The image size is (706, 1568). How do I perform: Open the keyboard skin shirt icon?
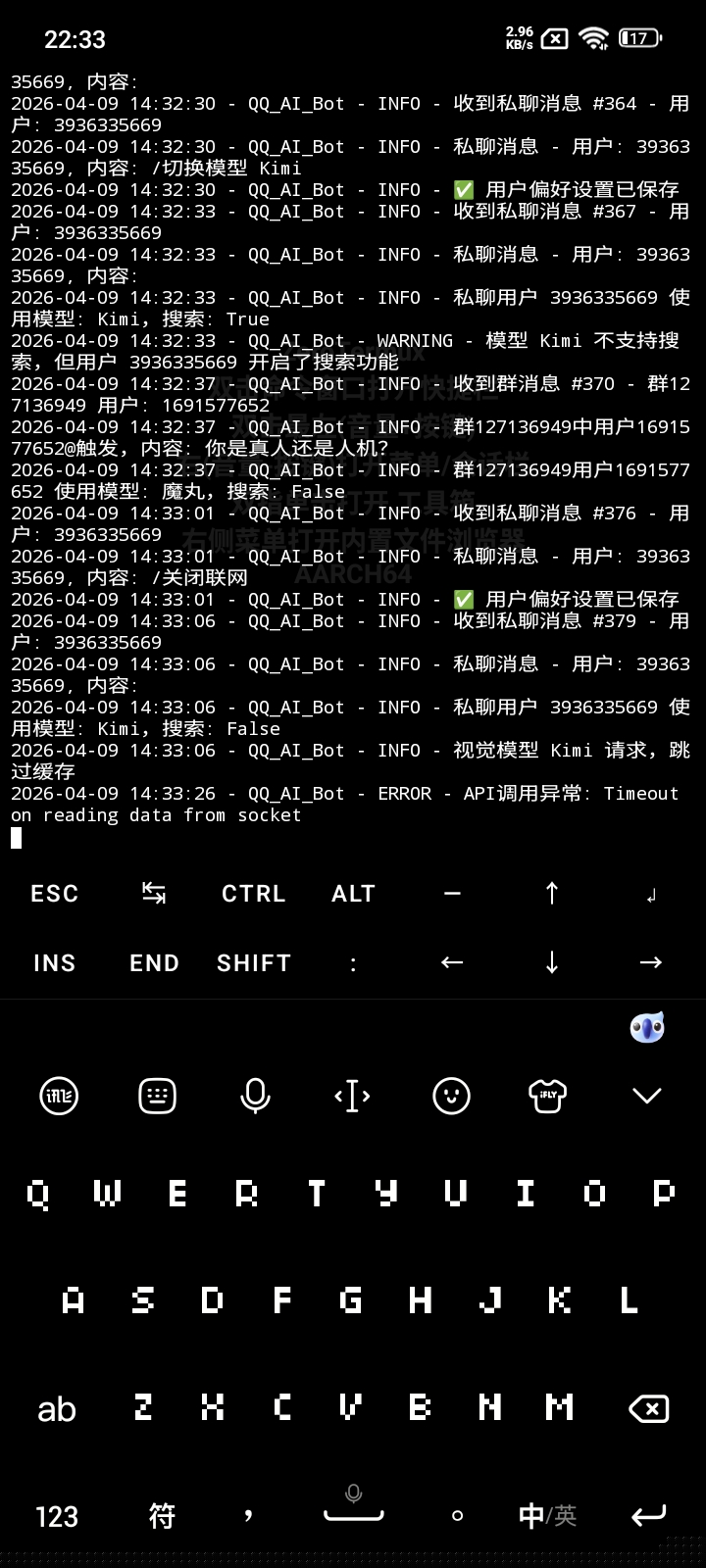click(x=548, y=1096)
